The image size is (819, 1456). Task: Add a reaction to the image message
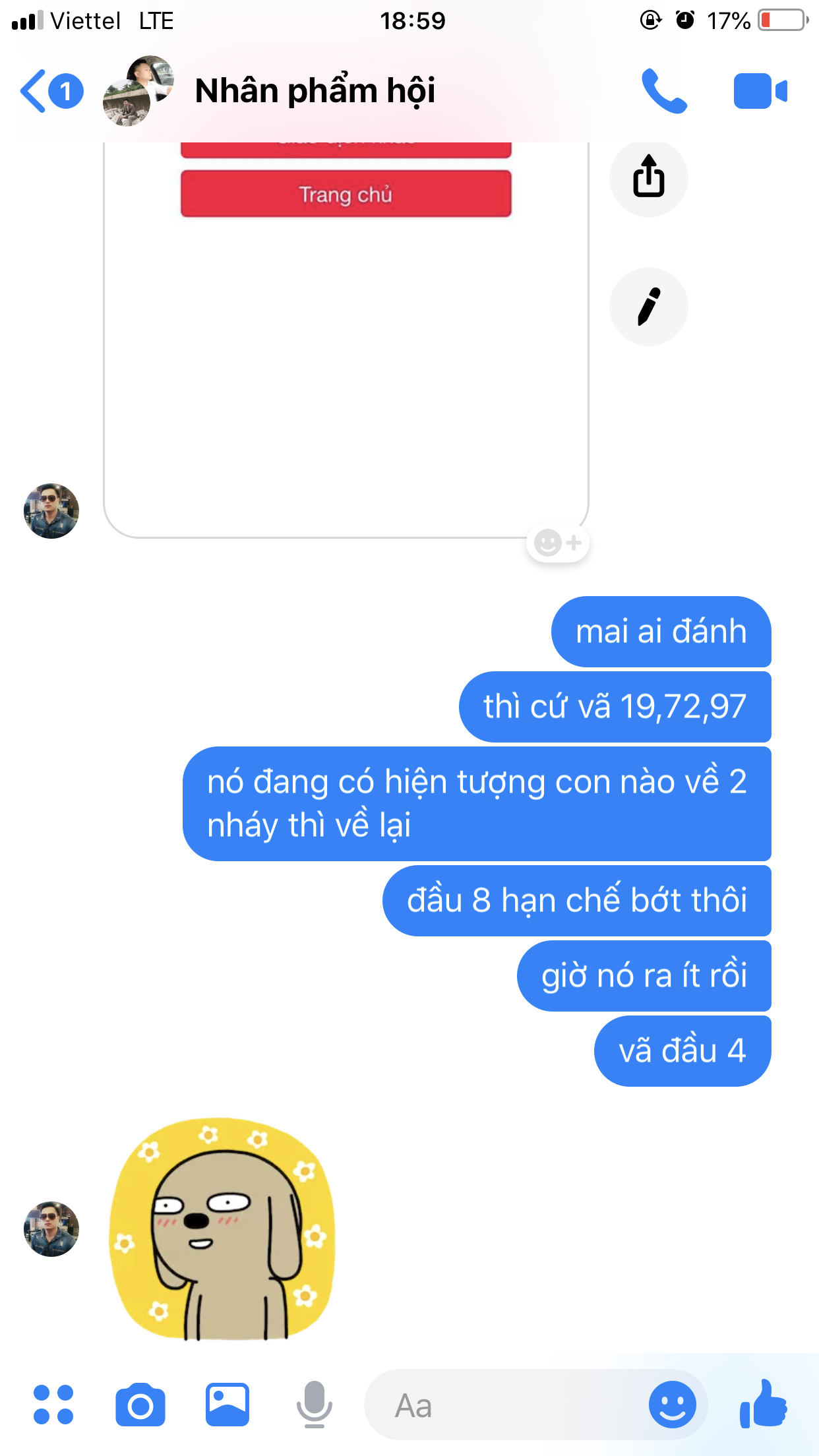(x=557, y=543)
